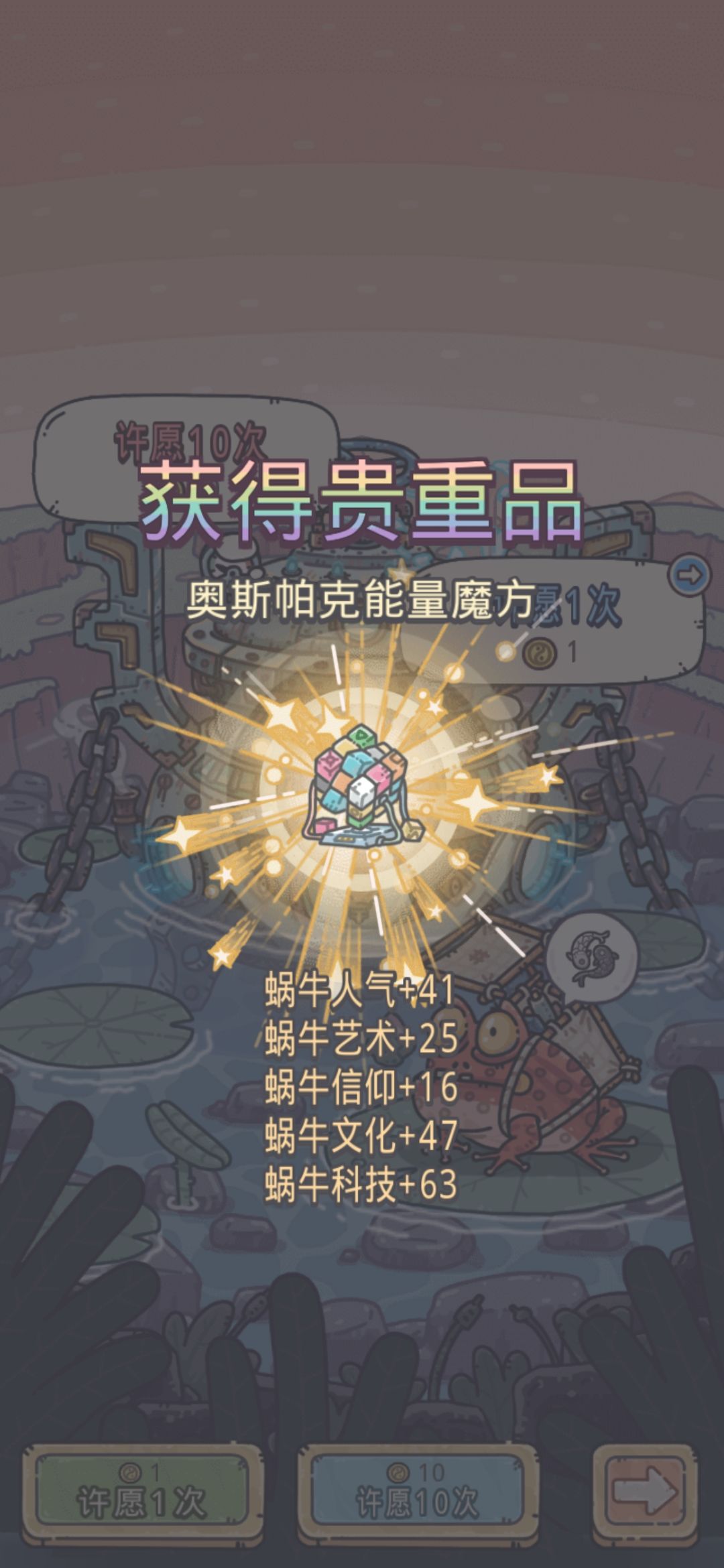Tap the arrow button in the bottom corner
Viewport: 724px width, 1568px height.
coord(646,1494)
